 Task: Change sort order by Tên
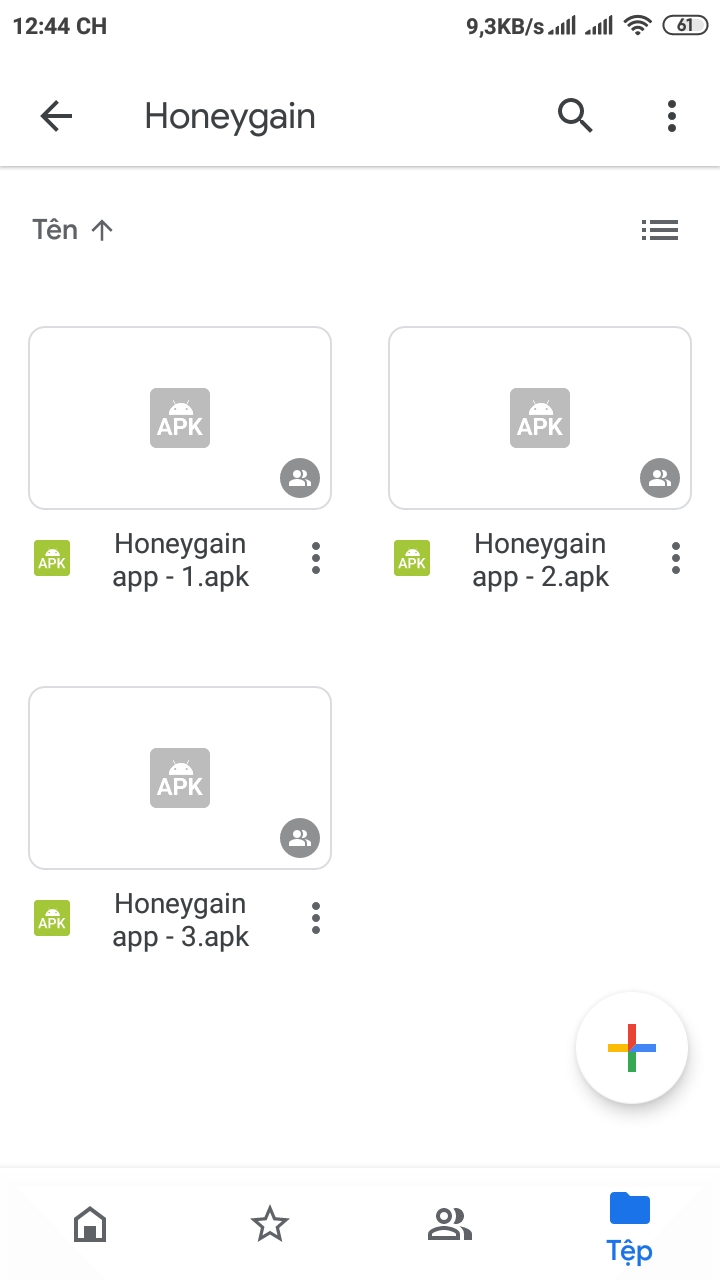click(x=73, y=230)
